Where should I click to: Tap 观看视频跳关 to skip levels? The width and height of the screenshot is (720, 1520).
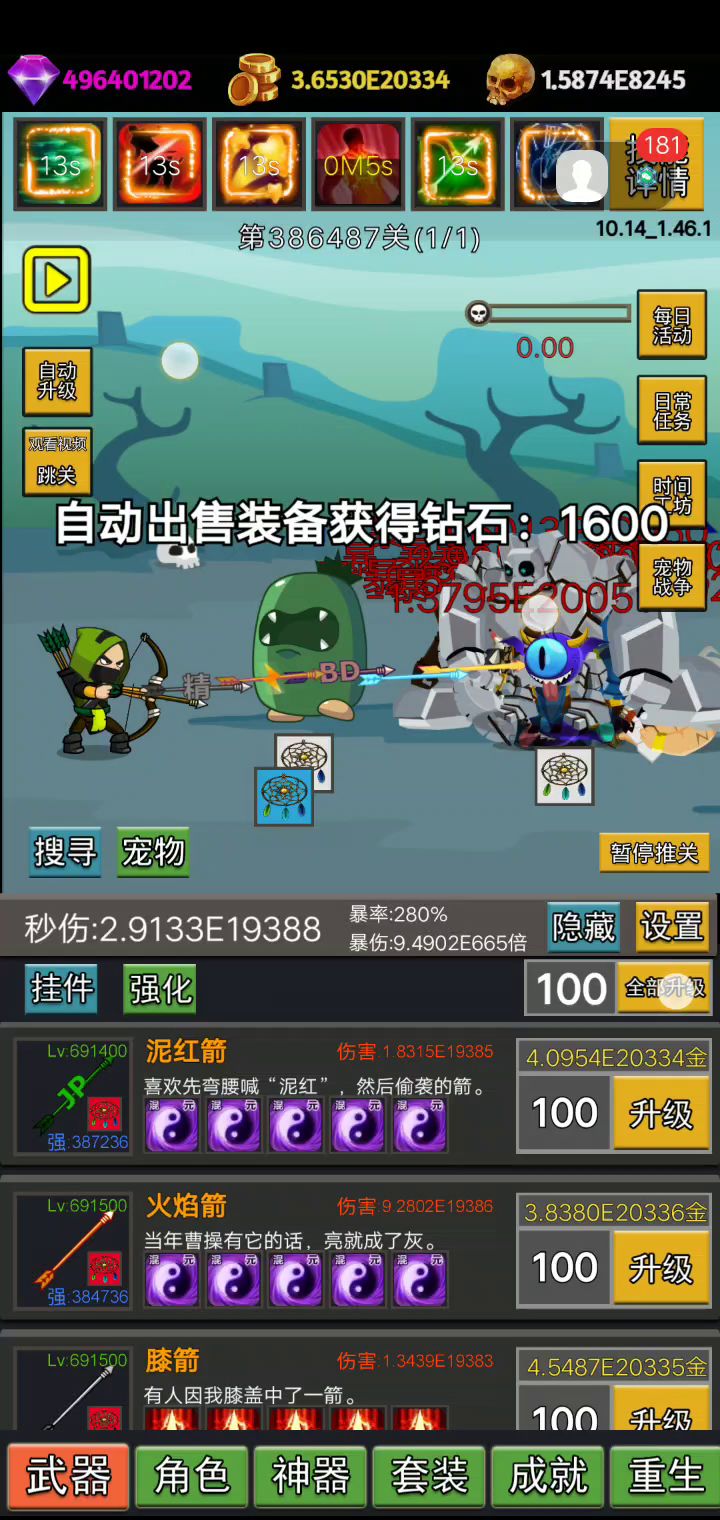[x=57, y=461]
